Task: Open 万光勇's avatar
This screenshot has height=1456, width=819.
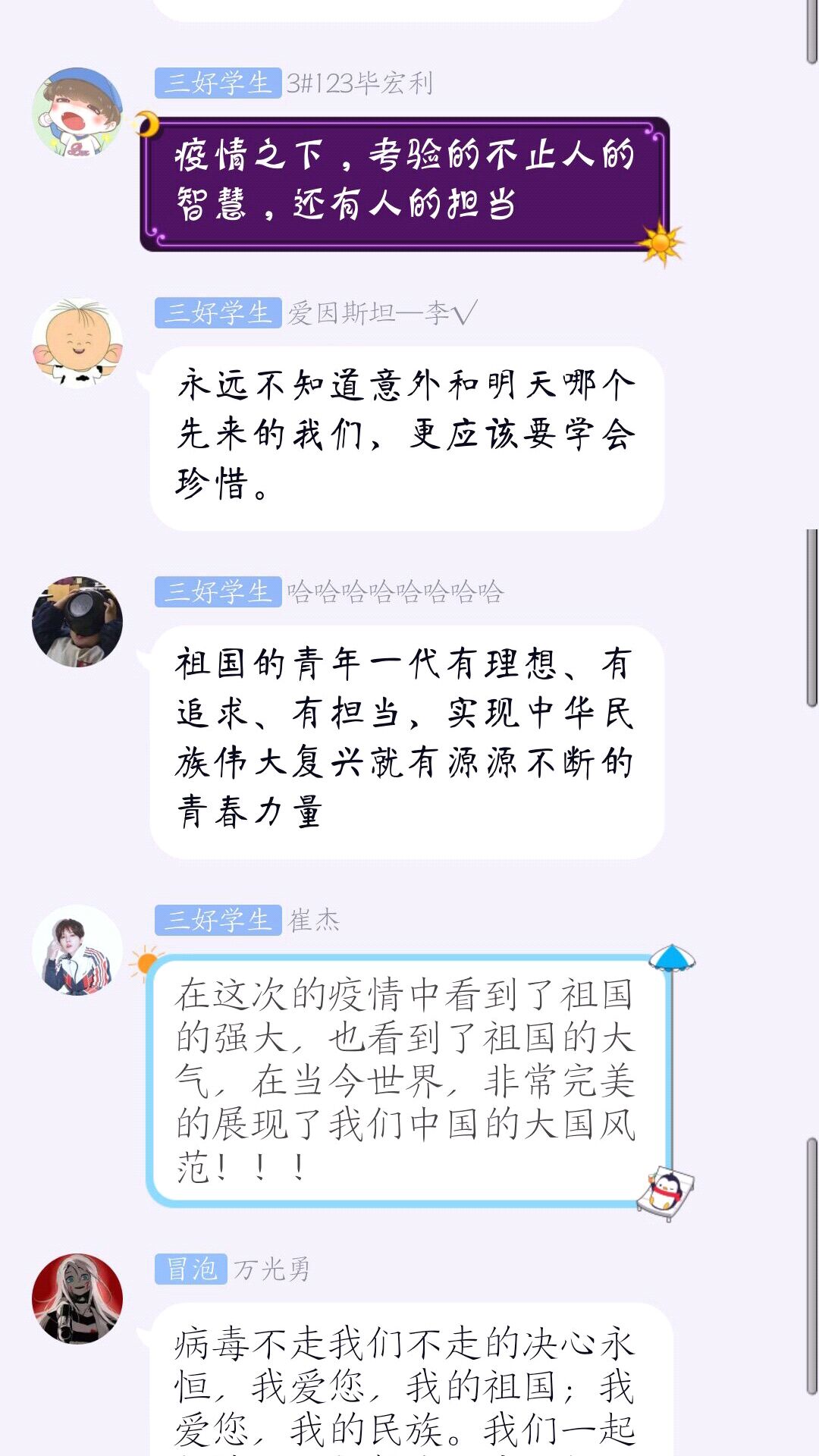Action: 77,1298
